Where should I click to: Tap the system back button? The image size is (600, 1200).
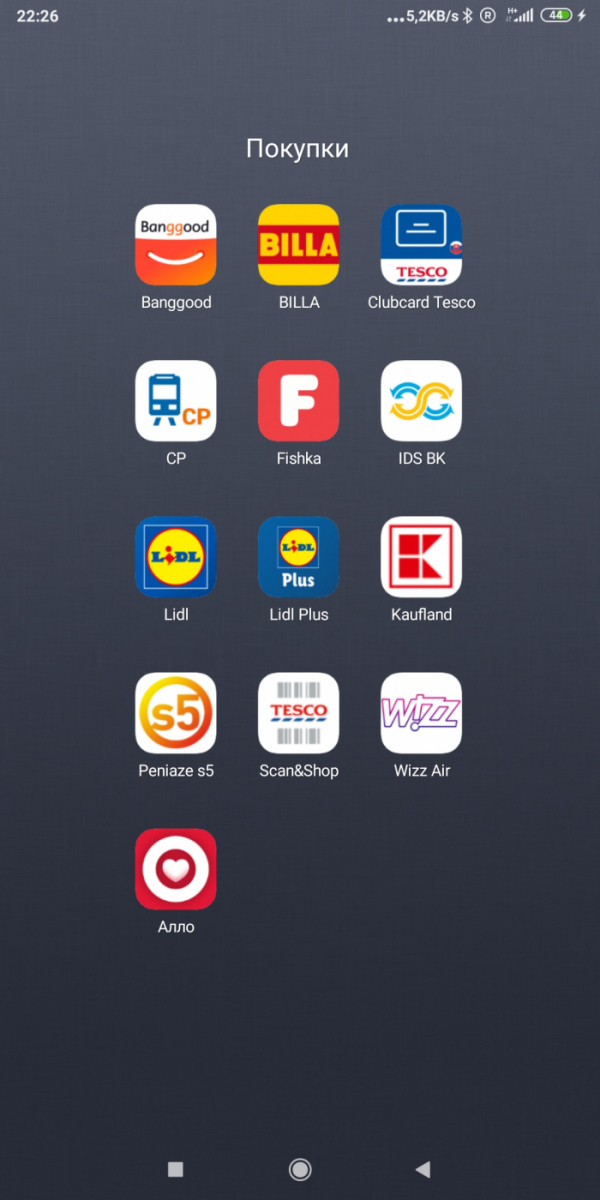(x=423, y=1169)
